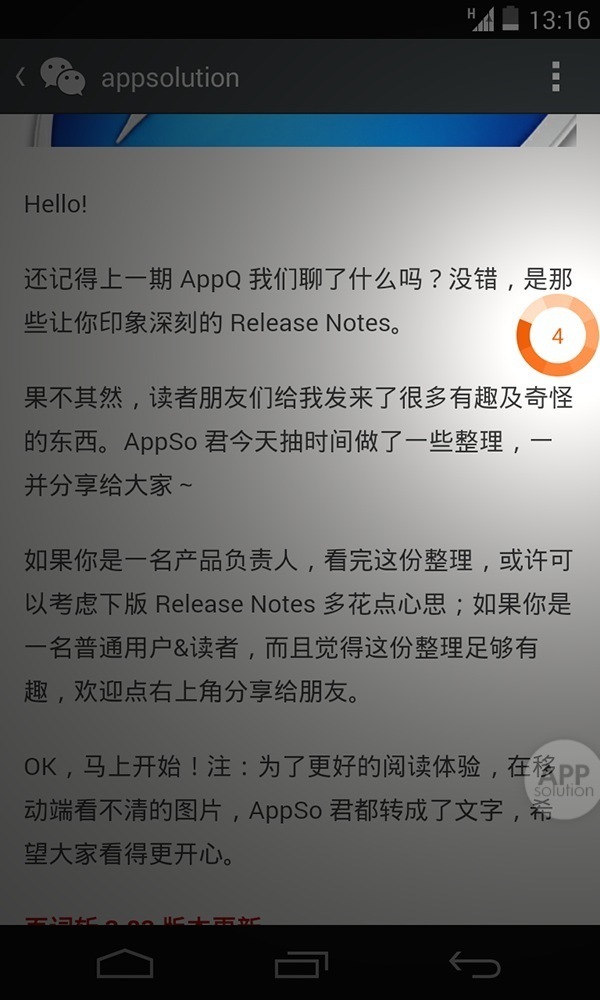The image size is (600, 1000).
Task: Open the recent apps overview
Action: pyautogui.click(x=301, y=963)
